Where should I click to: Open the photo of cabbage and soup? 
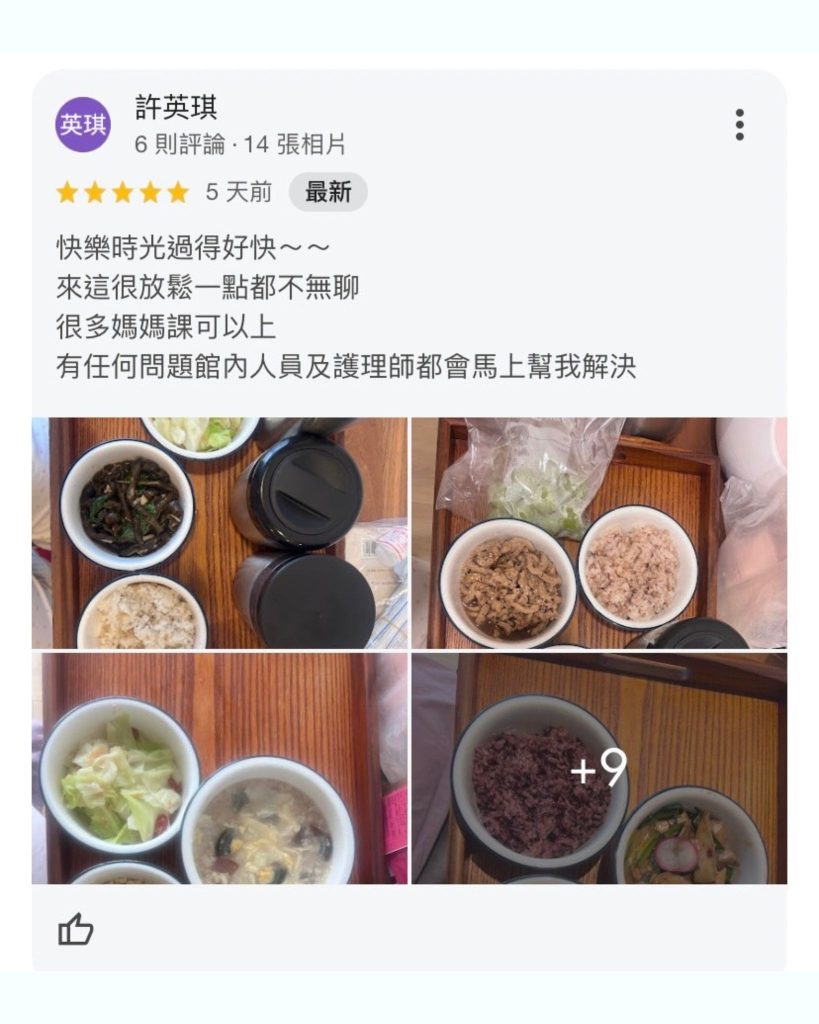tap(220, 768)
